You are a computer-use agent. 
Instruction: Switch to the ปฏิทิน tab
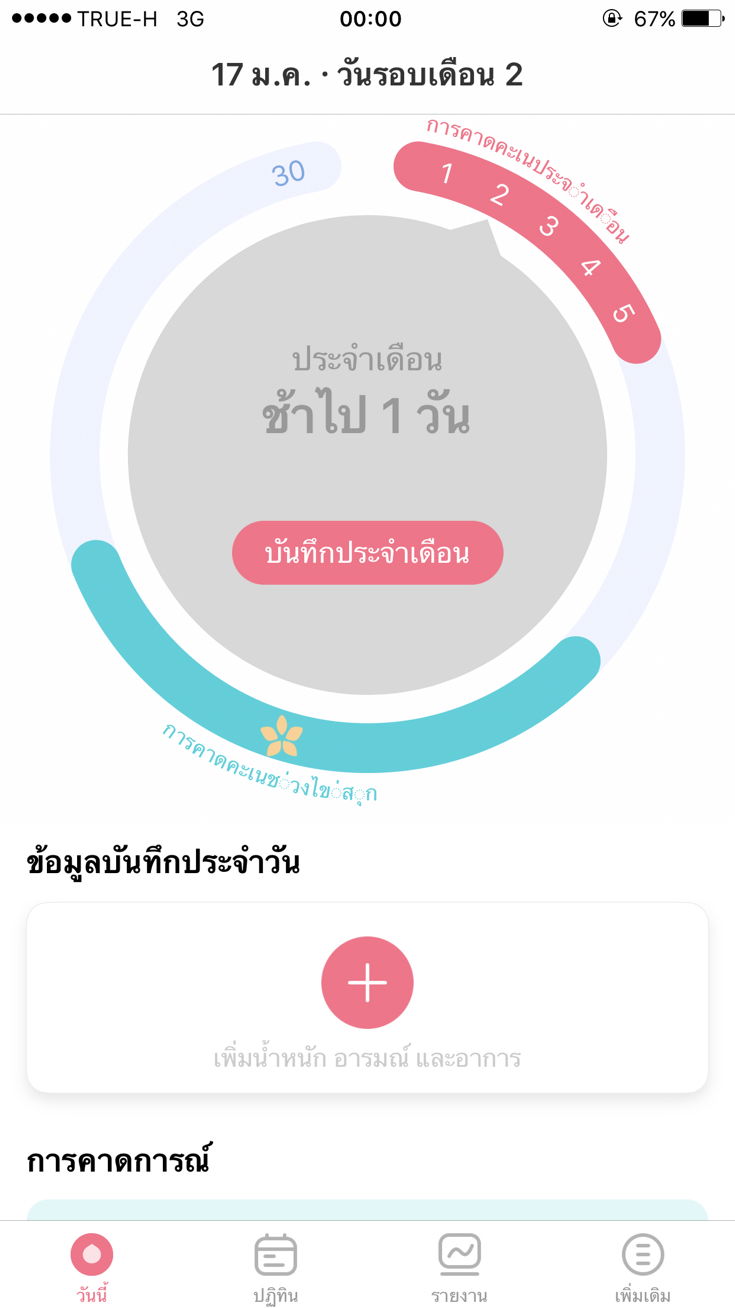[275, 1267]
